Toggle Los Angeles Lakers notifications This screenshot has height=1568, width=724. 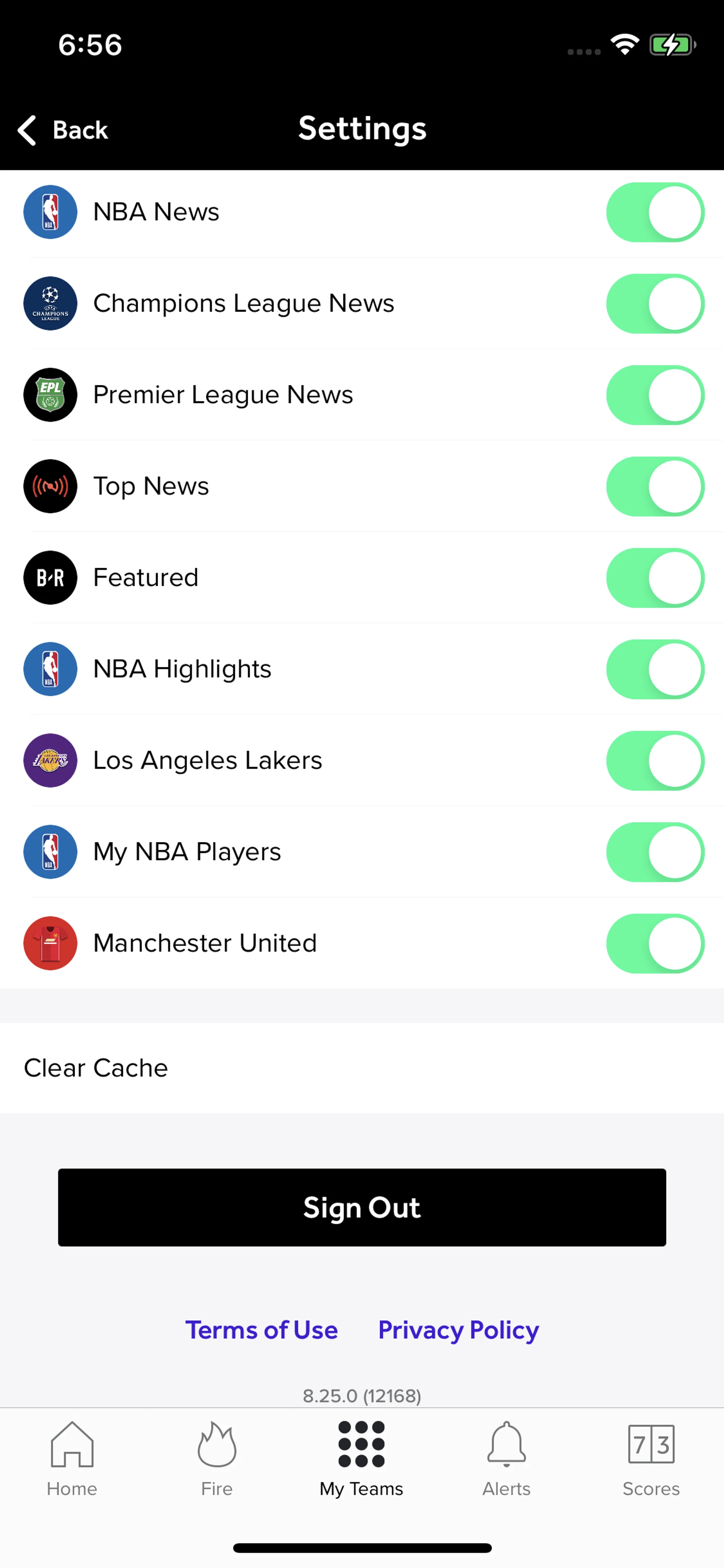click(x=655, y=760)
